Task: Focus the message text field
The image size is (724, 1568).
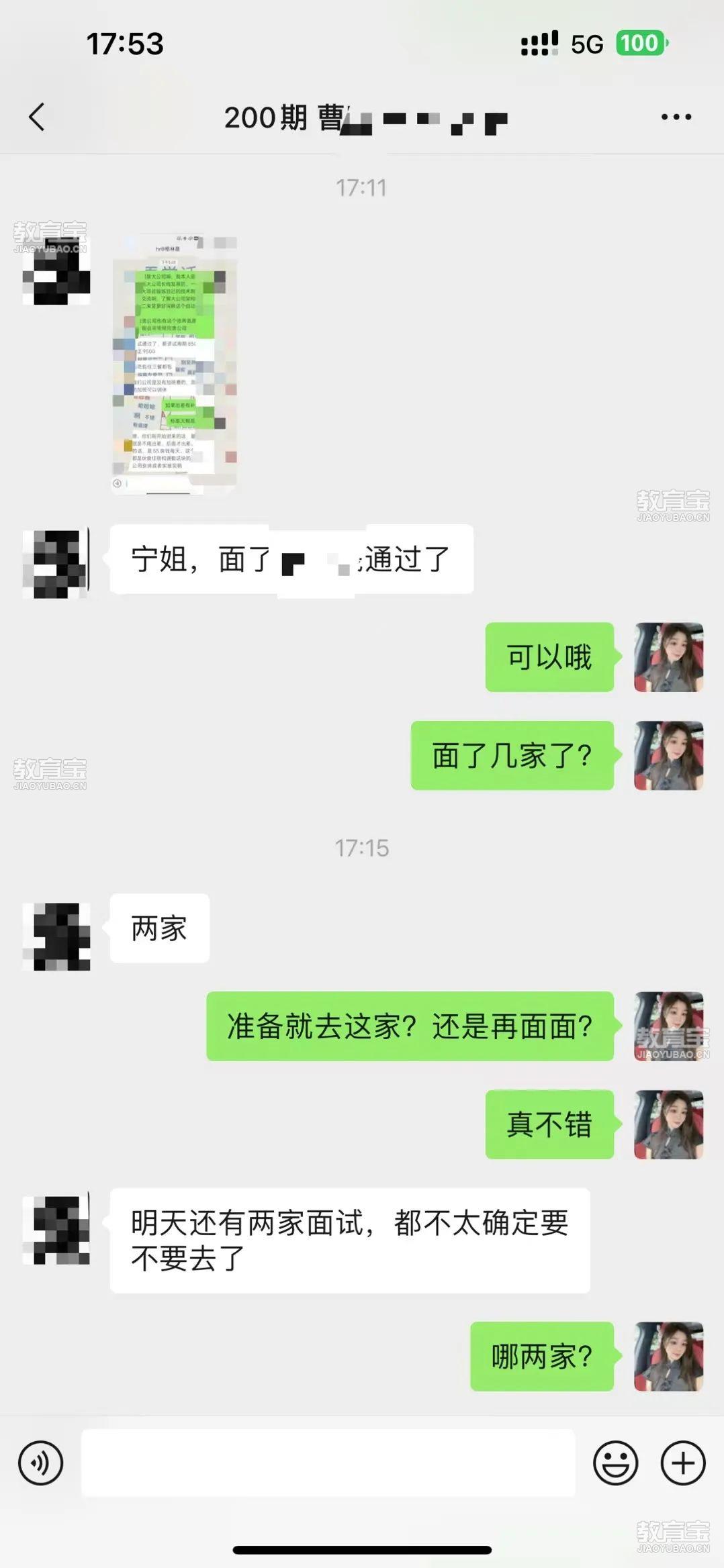Action: pos(328,1463)
